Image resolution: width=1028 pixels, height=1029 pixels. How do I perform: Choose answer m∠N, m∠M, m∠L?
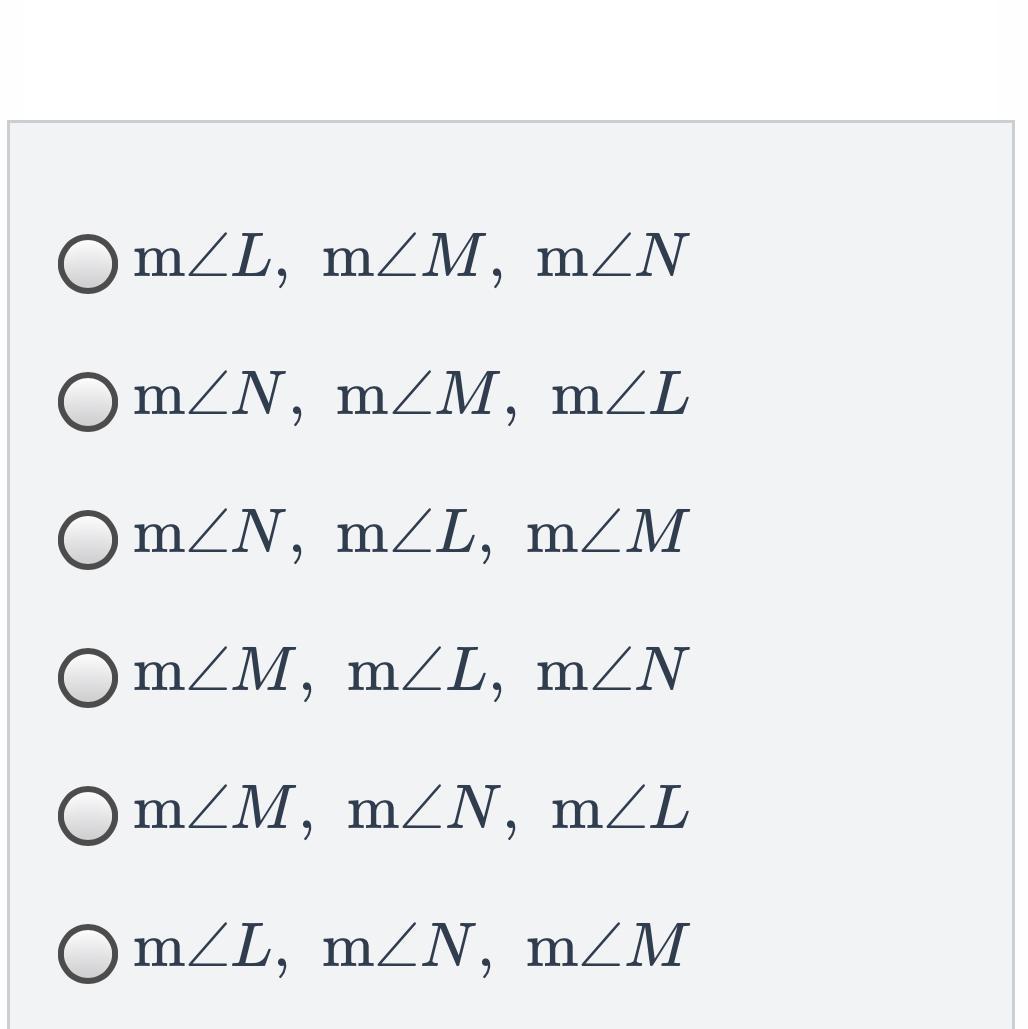point(88,401)
